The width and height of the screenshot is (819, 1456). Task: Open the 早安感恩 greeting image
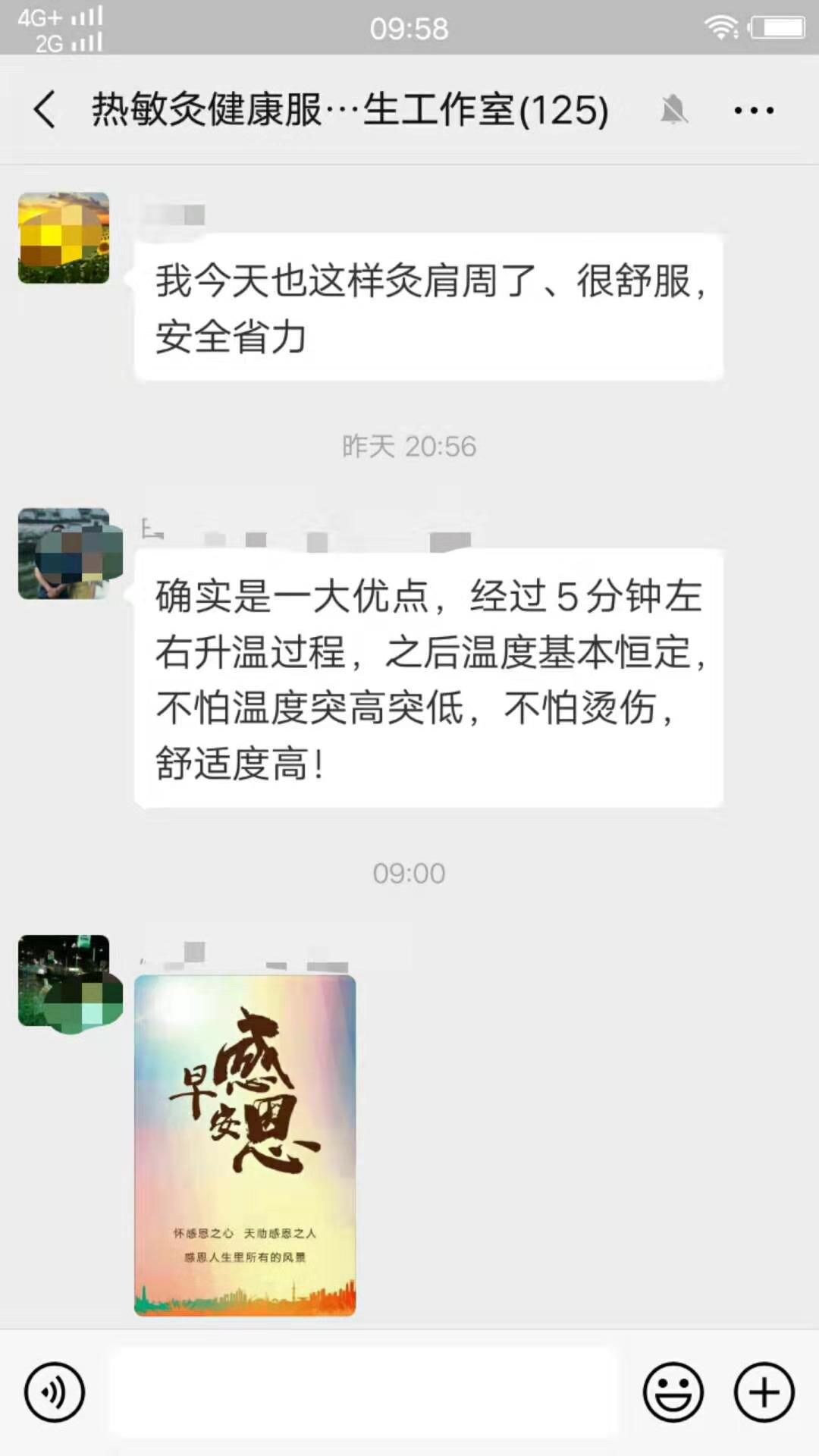pos(245,1145)
